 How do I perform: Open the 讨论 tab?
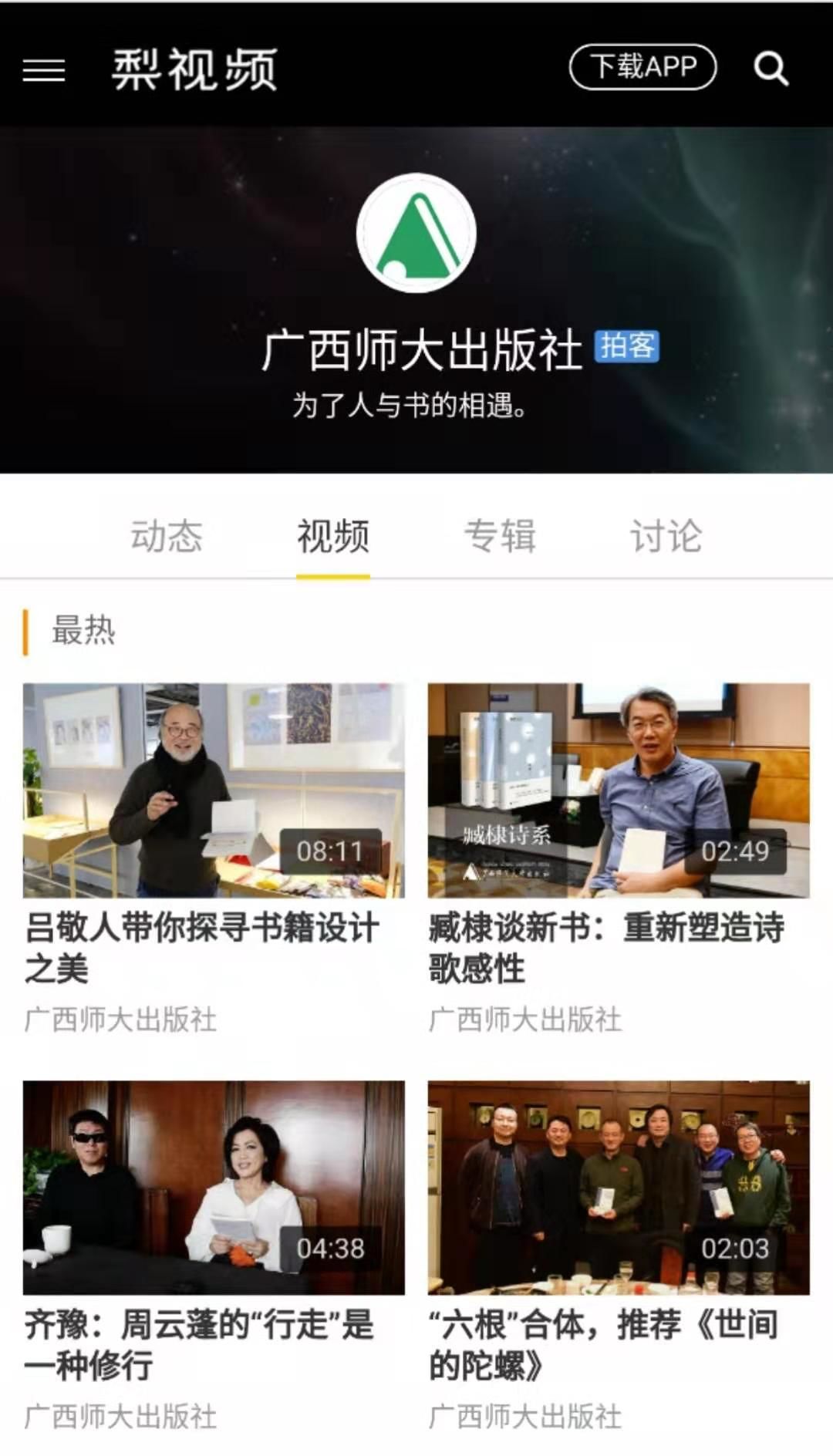click(x=666, y=536)
